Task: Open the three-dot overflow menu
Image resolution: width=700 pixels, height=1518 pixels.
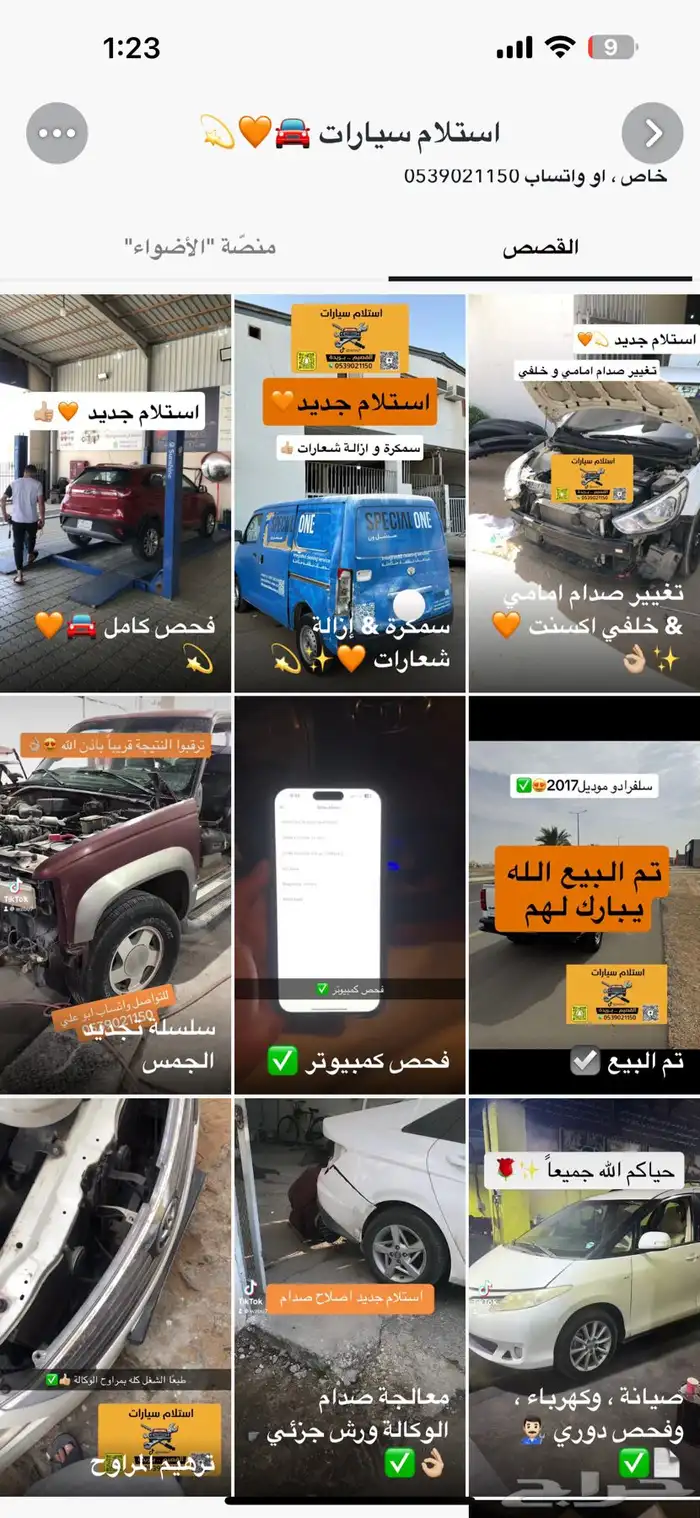Action: pos(57,133)
